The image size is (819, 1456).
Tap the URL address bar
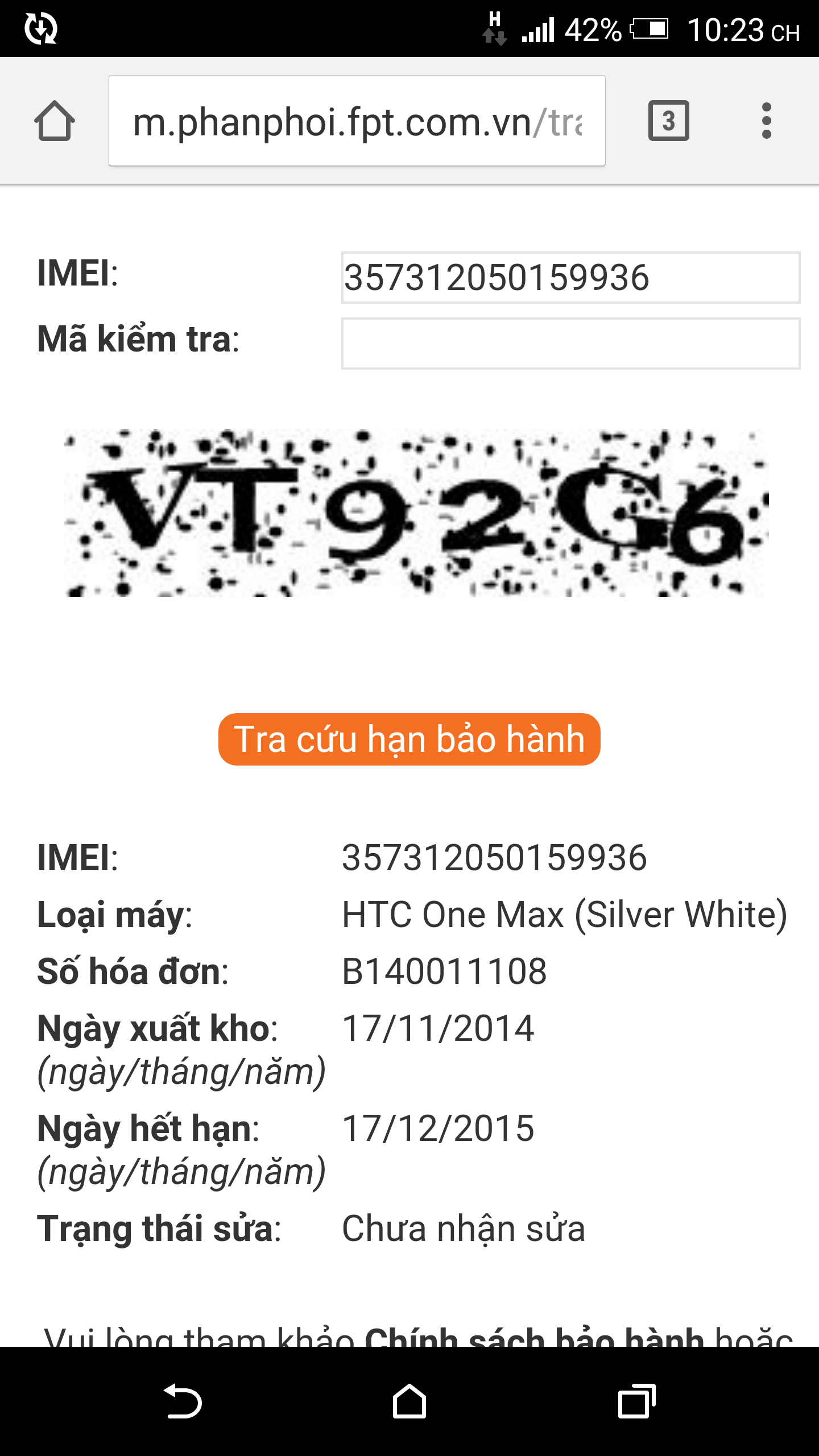pyautogui.click(x=357, y=121)
